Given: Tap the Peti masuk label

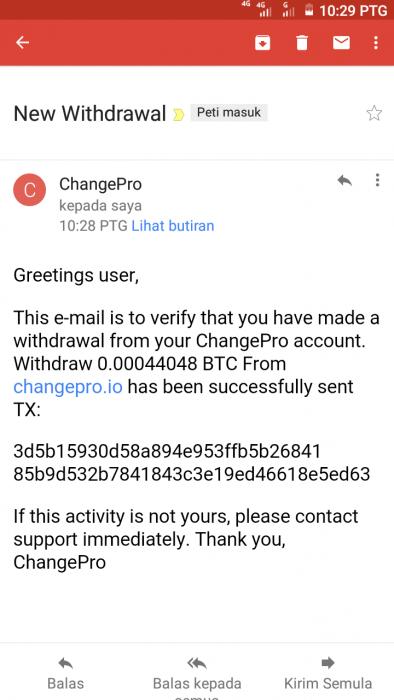Looking at the screenshot, I should 229,112.
